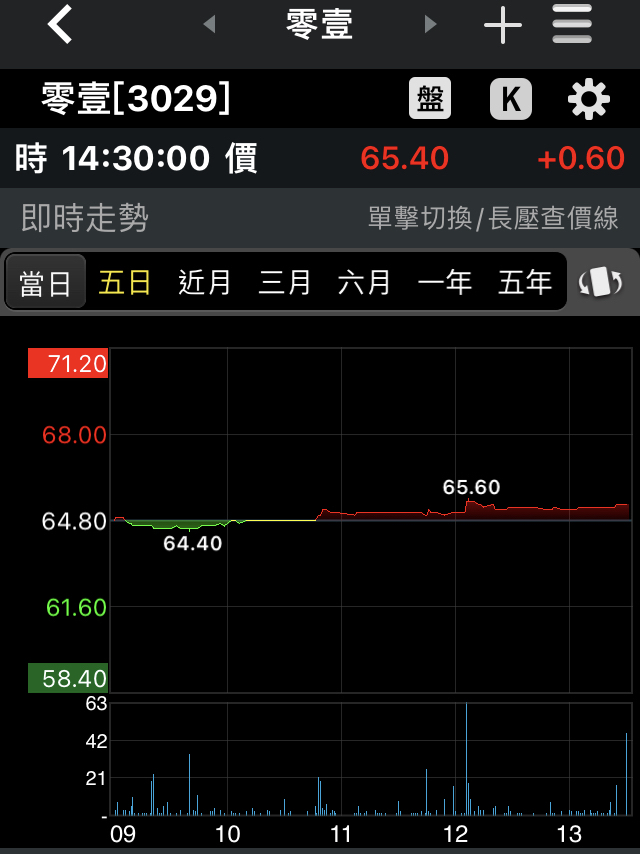View the 一年 chart range
This screenshot has width=640, height=854.
[445, 283]
